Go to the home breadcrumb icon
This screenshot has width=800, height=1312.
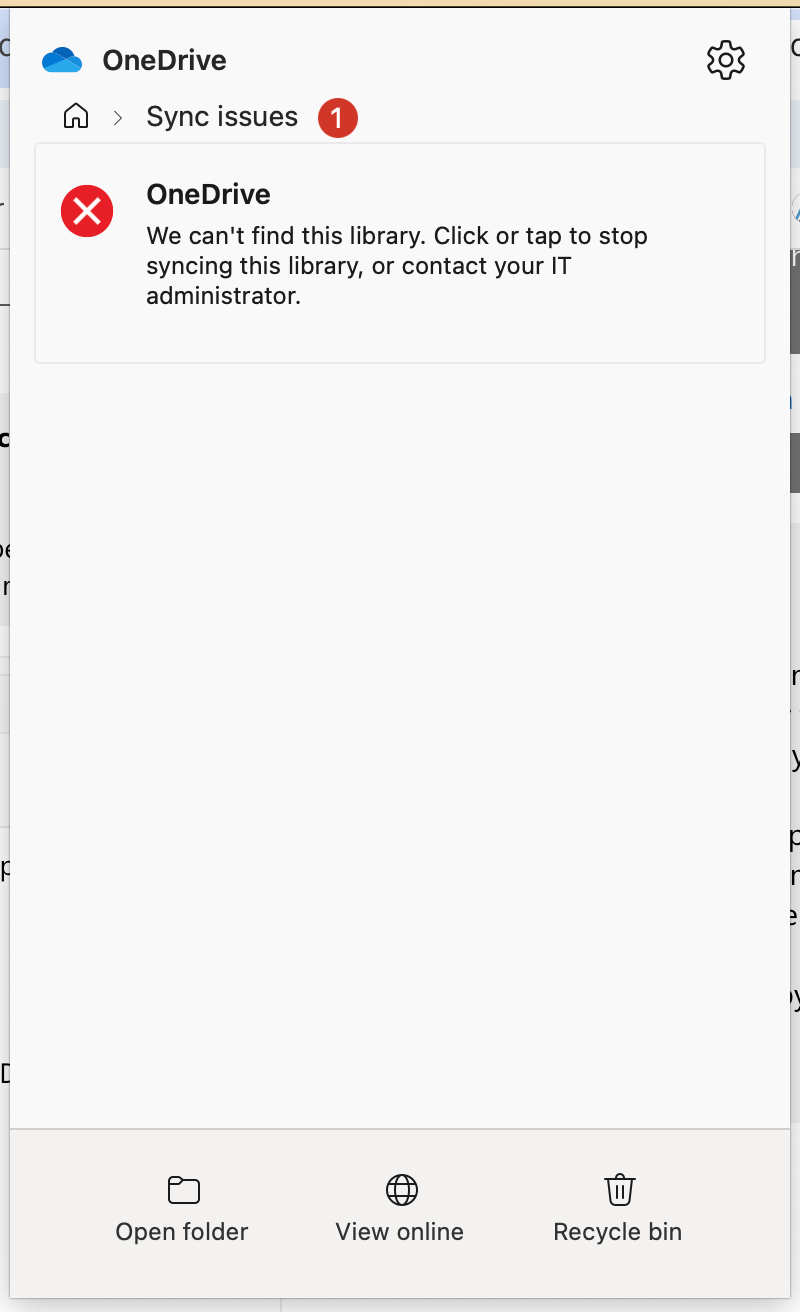[76, 117]
